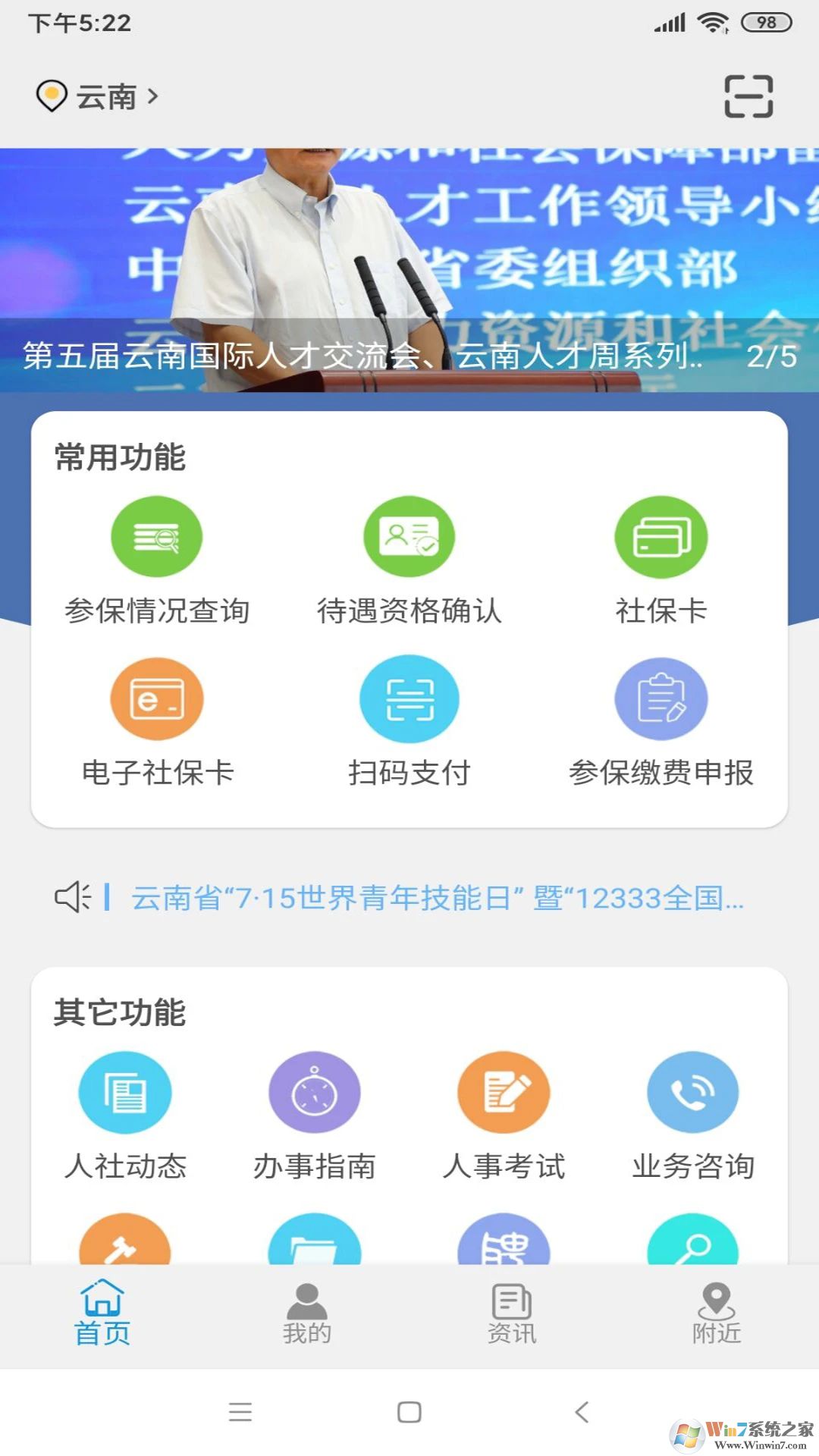
Task: Select the 人事考试 exam icon
Action: (x=503, y=1092)
